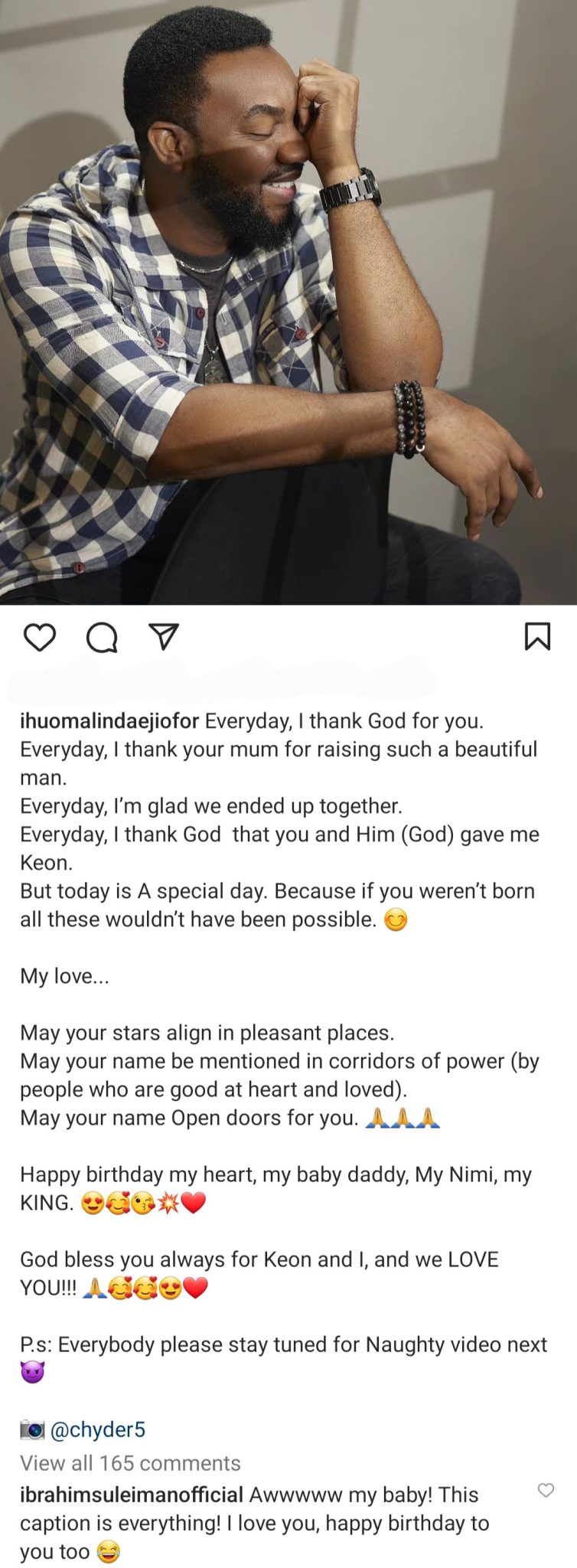The height and width of the screenshot is (1568, 577).
Task: View all 165 comments
Action: coord(130,1463)
